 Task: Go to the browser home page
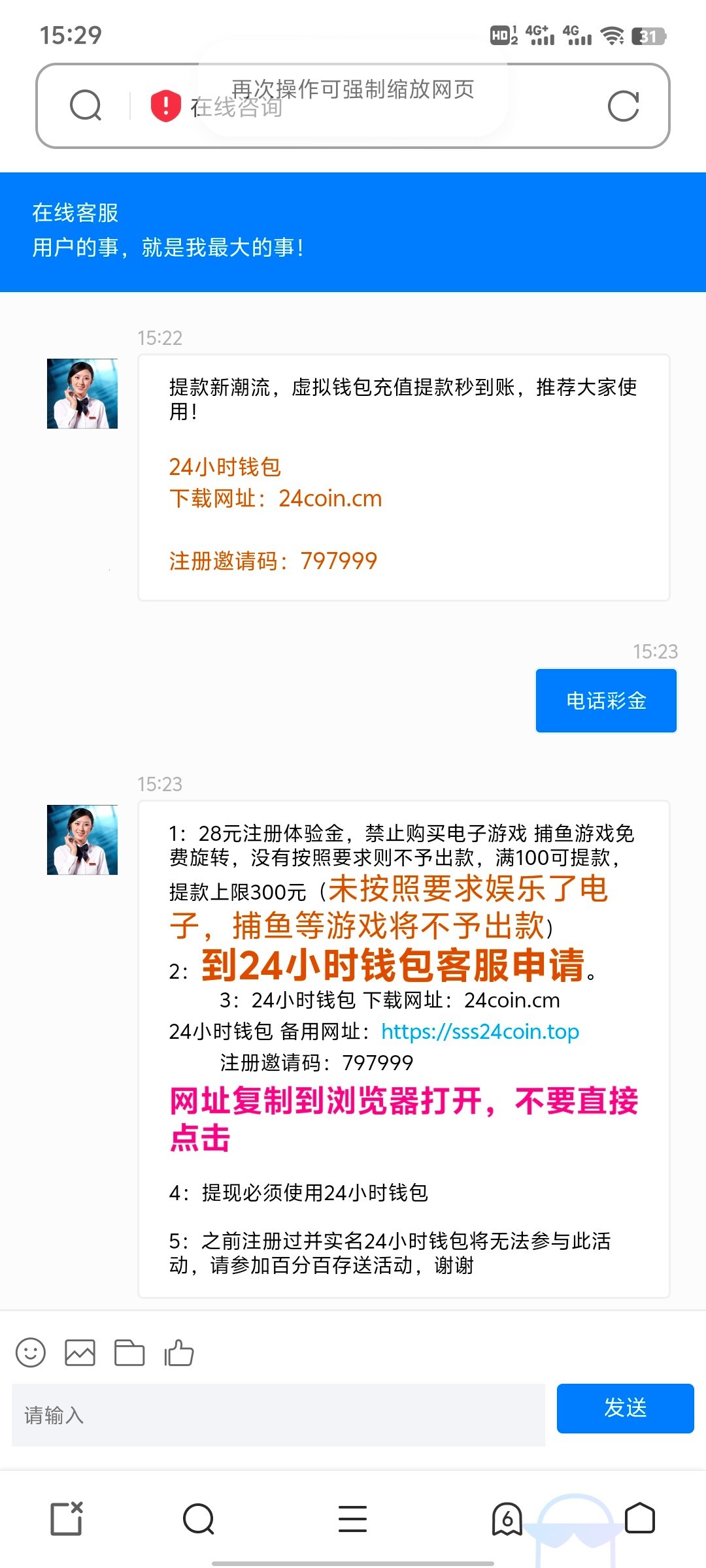[639, 1518]
